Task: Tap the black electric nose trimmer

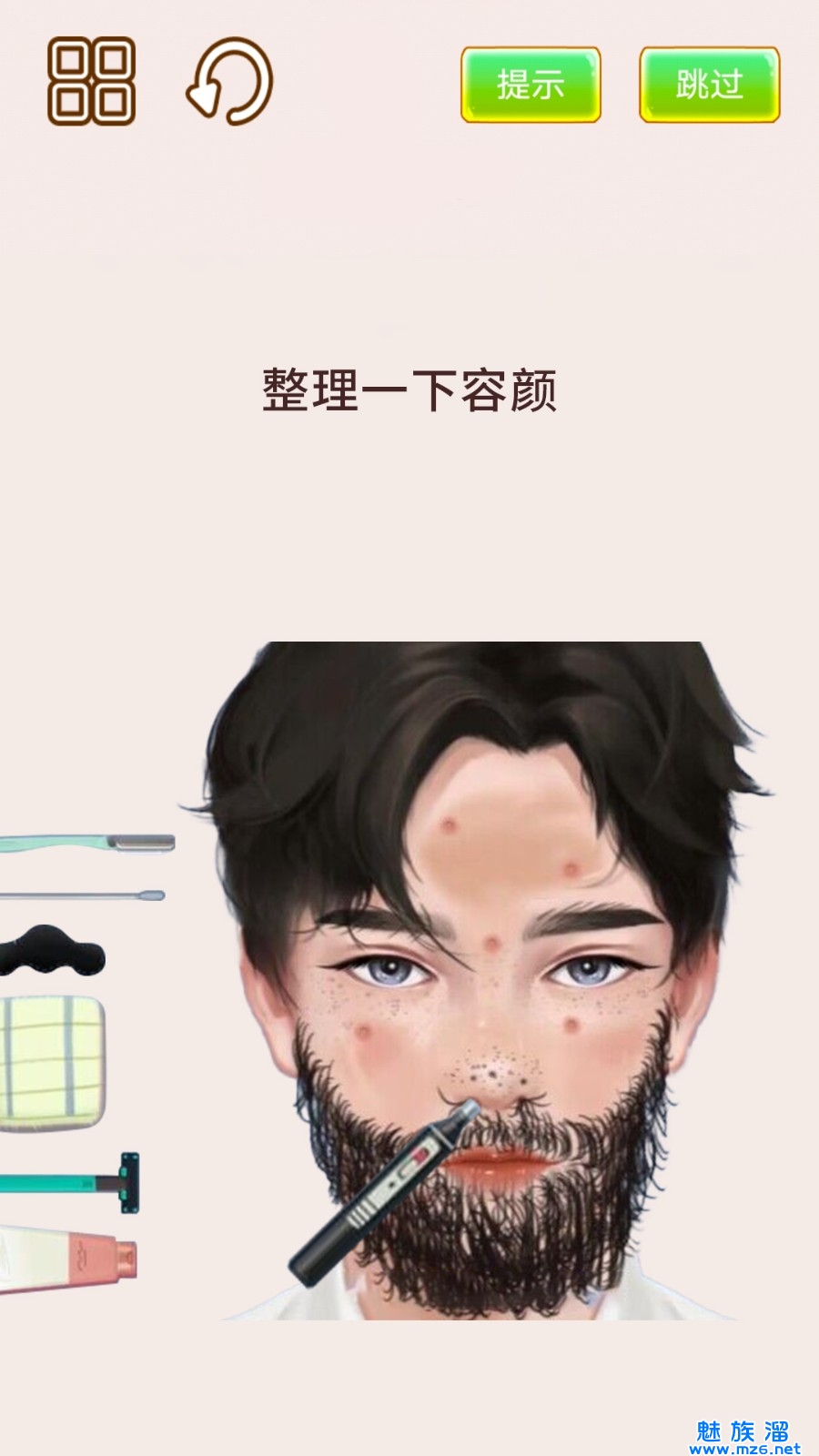Action: [x=382, y=1192]
